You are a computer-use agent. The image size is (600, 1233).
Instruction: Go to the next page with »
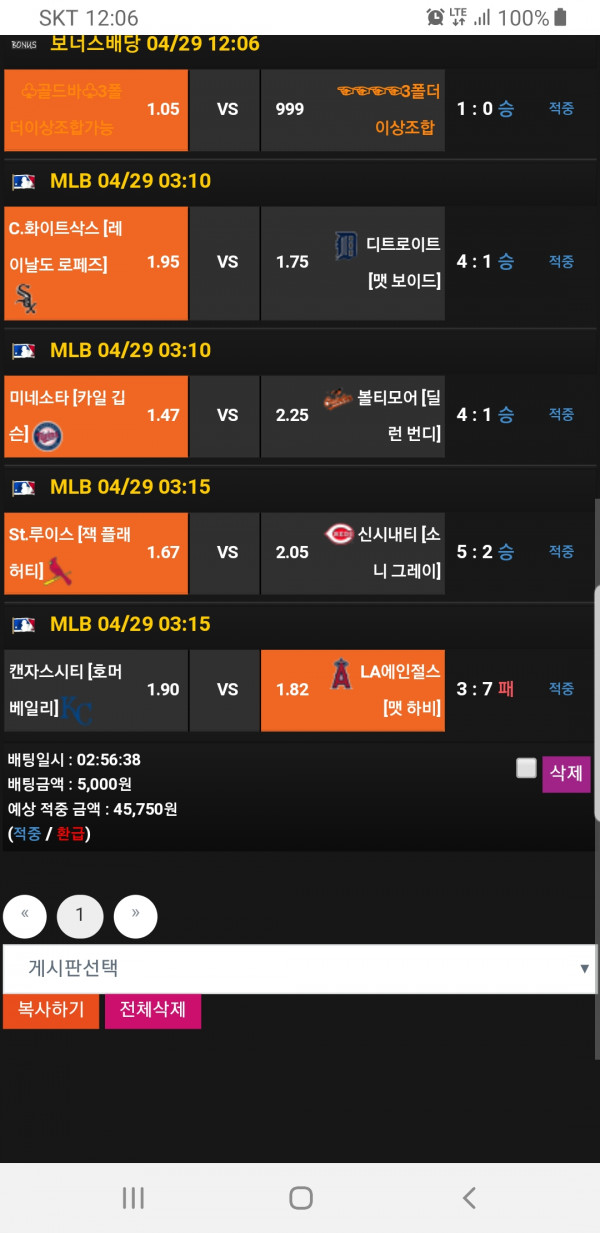135,915
